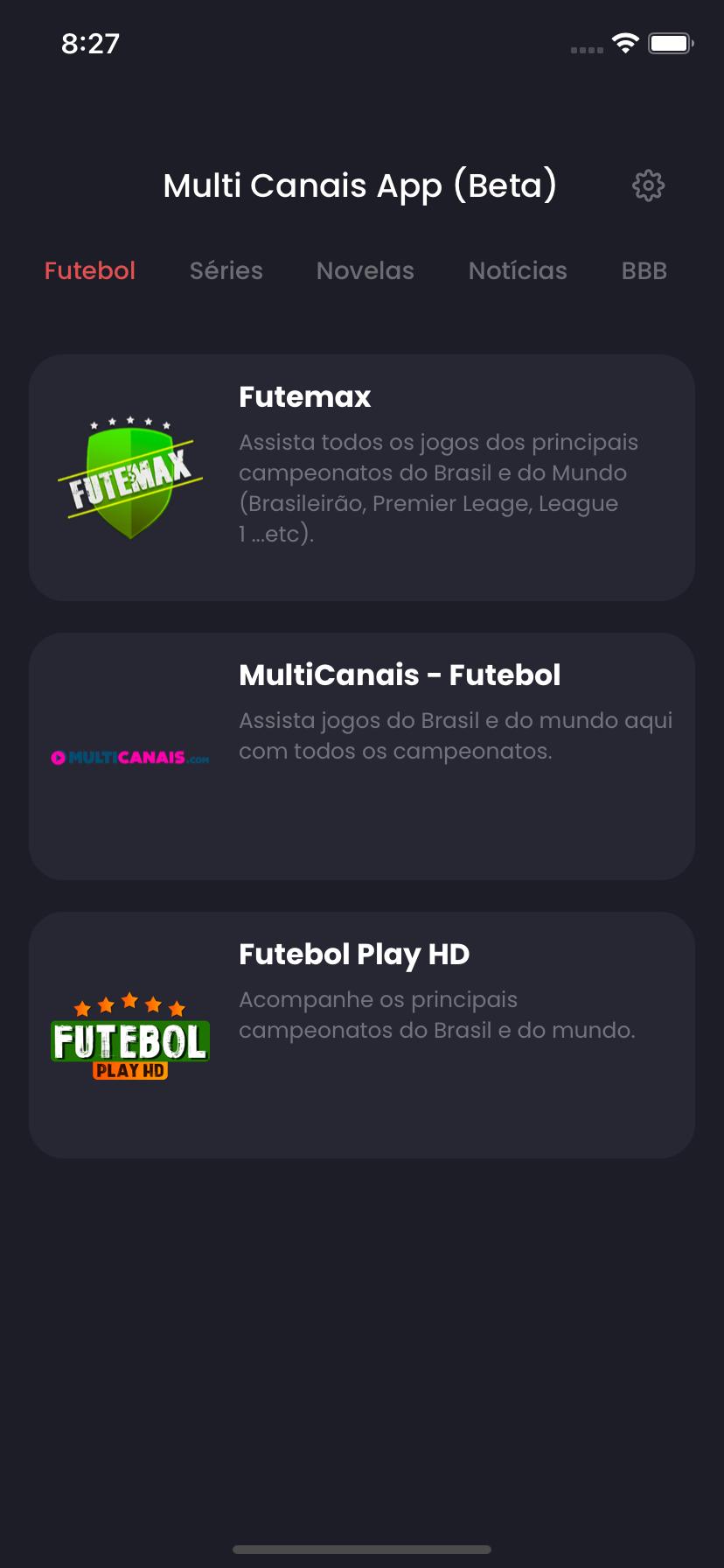The height and width of the screenshot is (1568, 724).
Task: Switch to the Séries tab
Action: 226,271
